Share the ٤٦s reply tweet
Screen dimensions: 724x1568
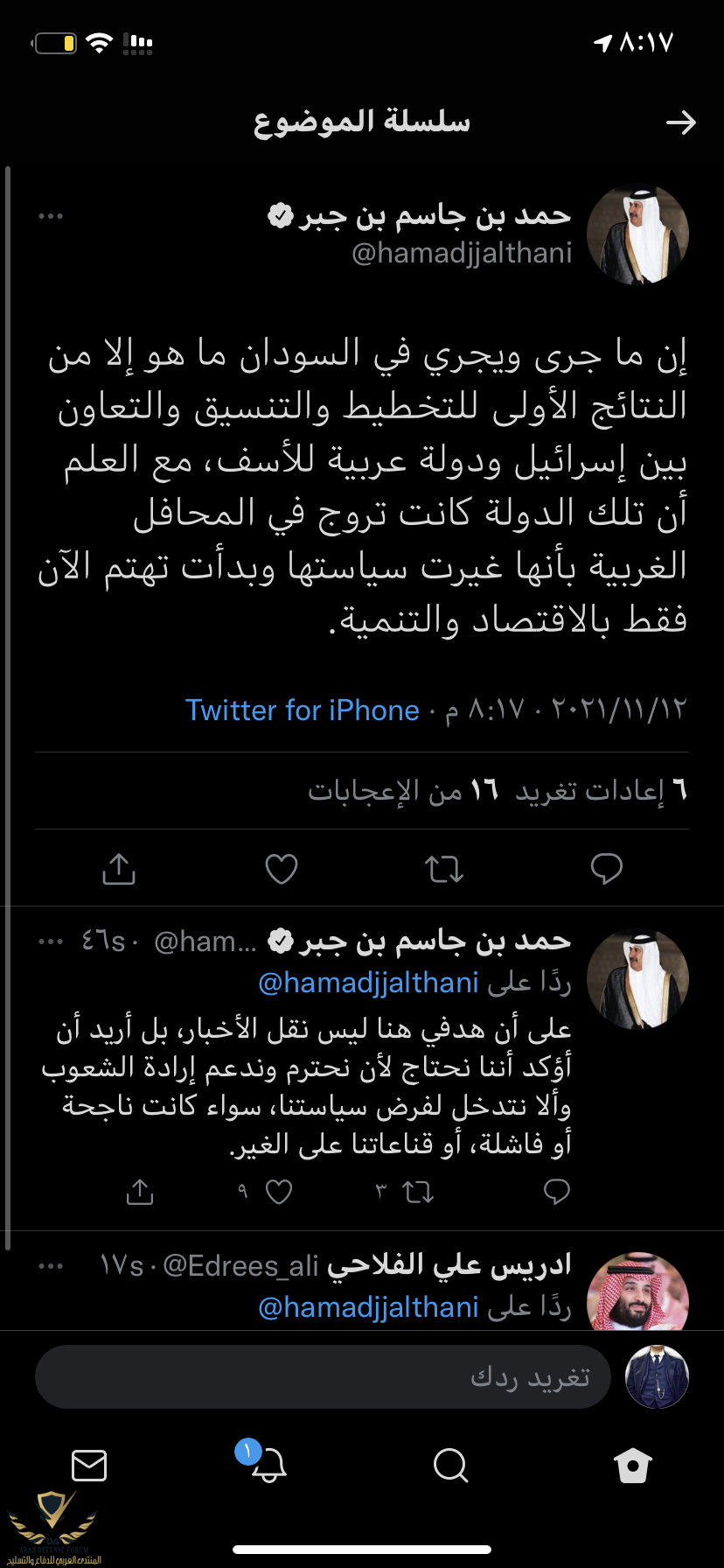140,1192
